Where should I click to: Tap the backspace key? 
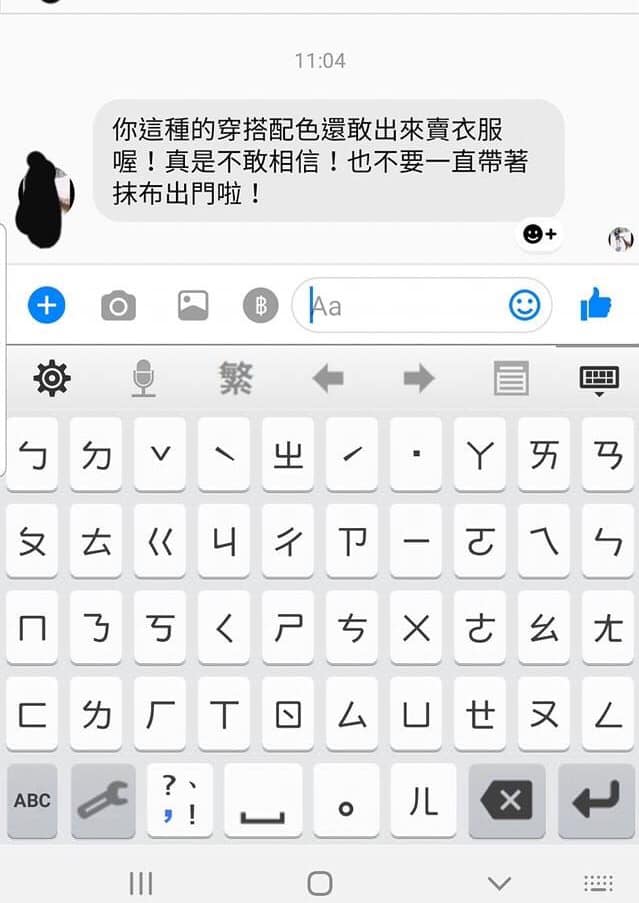click(507, 801)
